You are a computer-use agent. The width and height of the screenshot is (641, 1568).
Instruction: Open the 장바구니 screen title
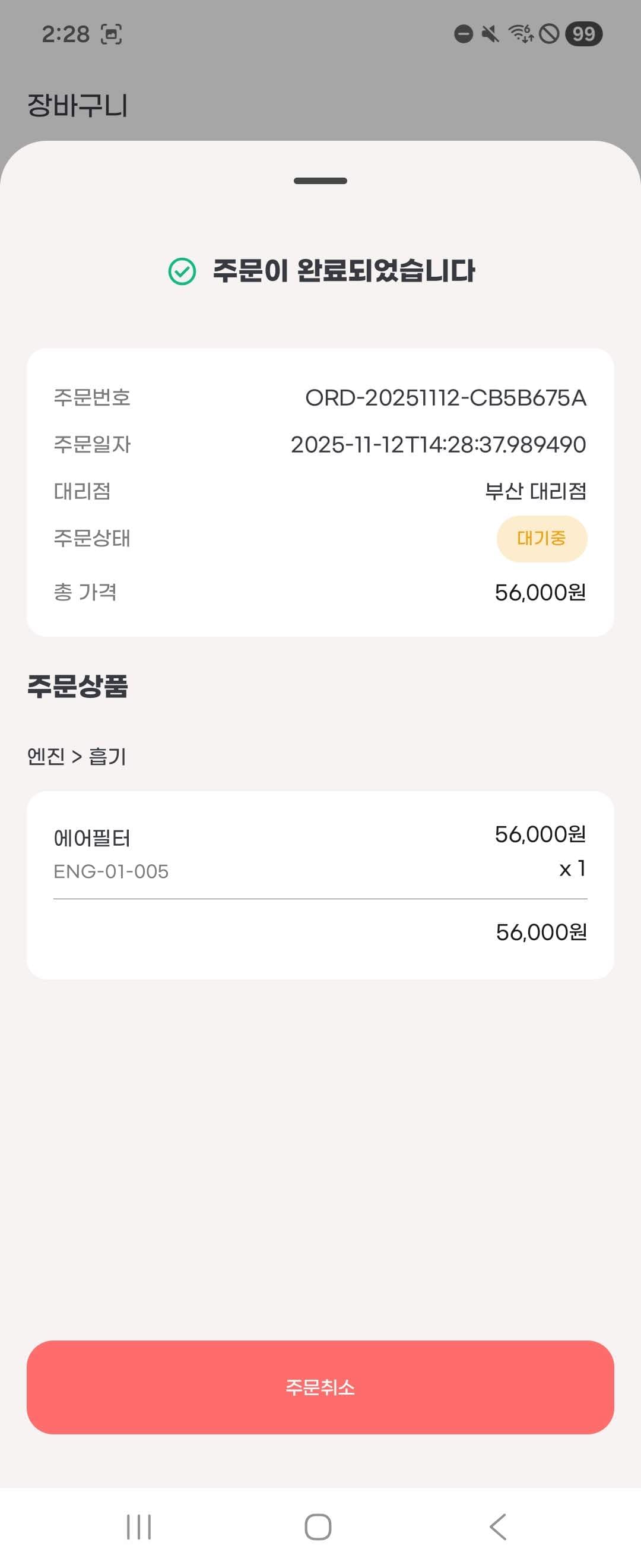78,105
